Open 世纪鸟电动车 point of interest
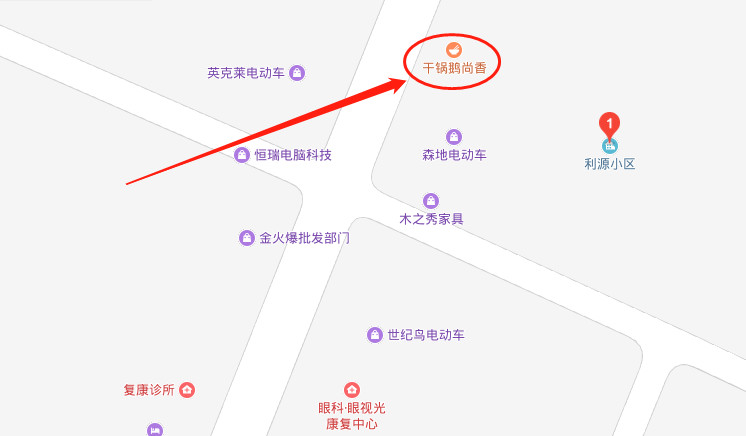The width and height of the screenshot is (746, 436). click(375, 335)
